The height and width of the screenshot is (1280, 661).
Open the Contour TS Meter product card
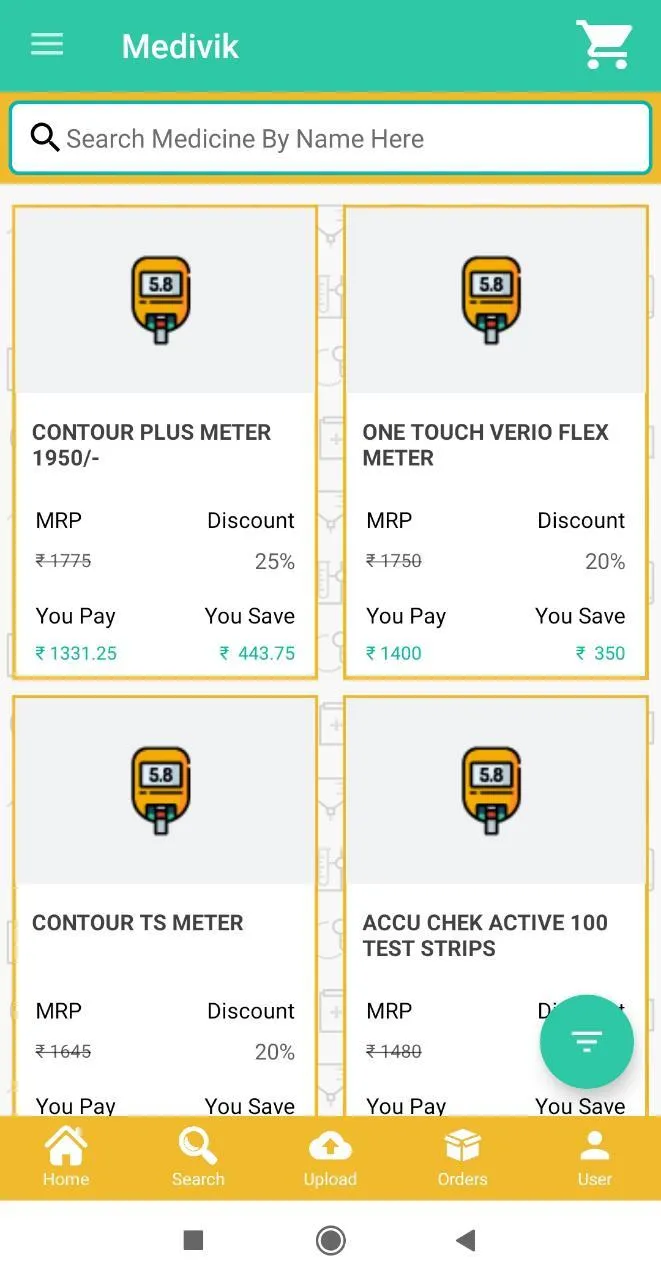[x=165, y=906]
